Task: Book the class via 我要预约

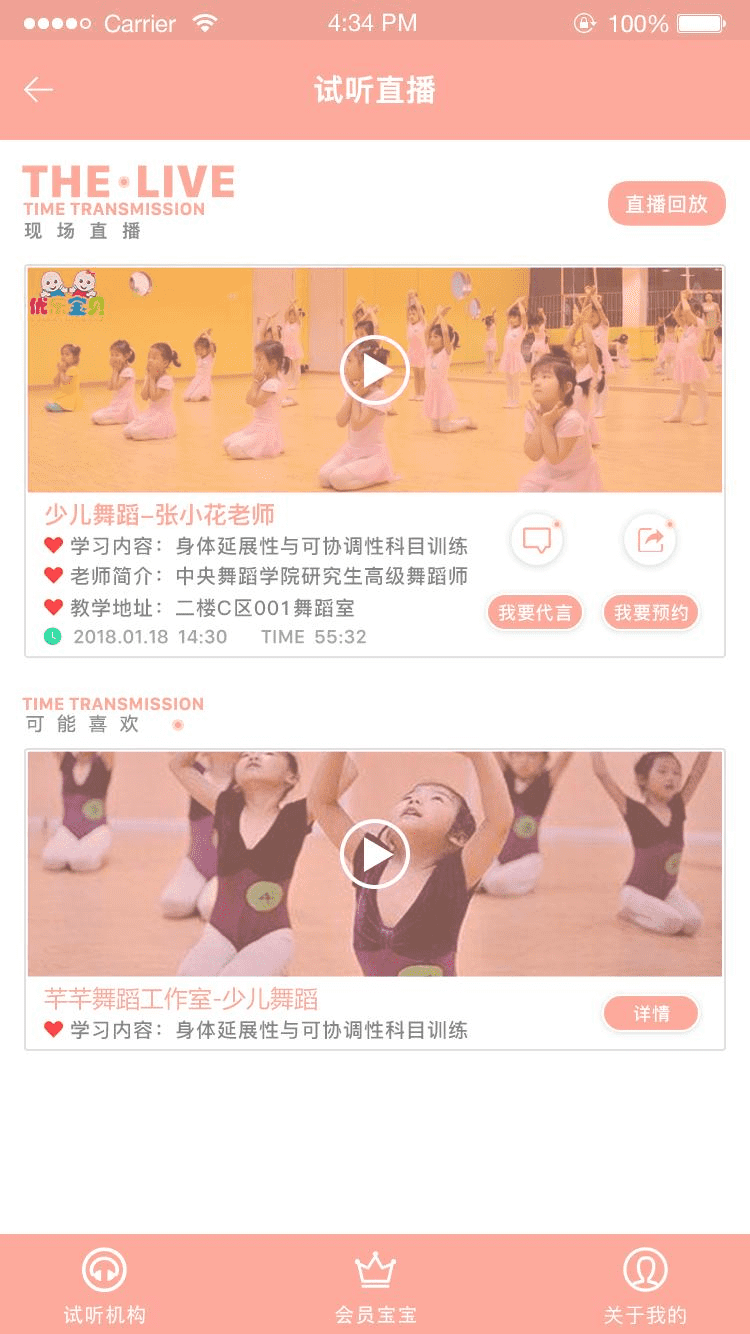Action: (651, 613)
